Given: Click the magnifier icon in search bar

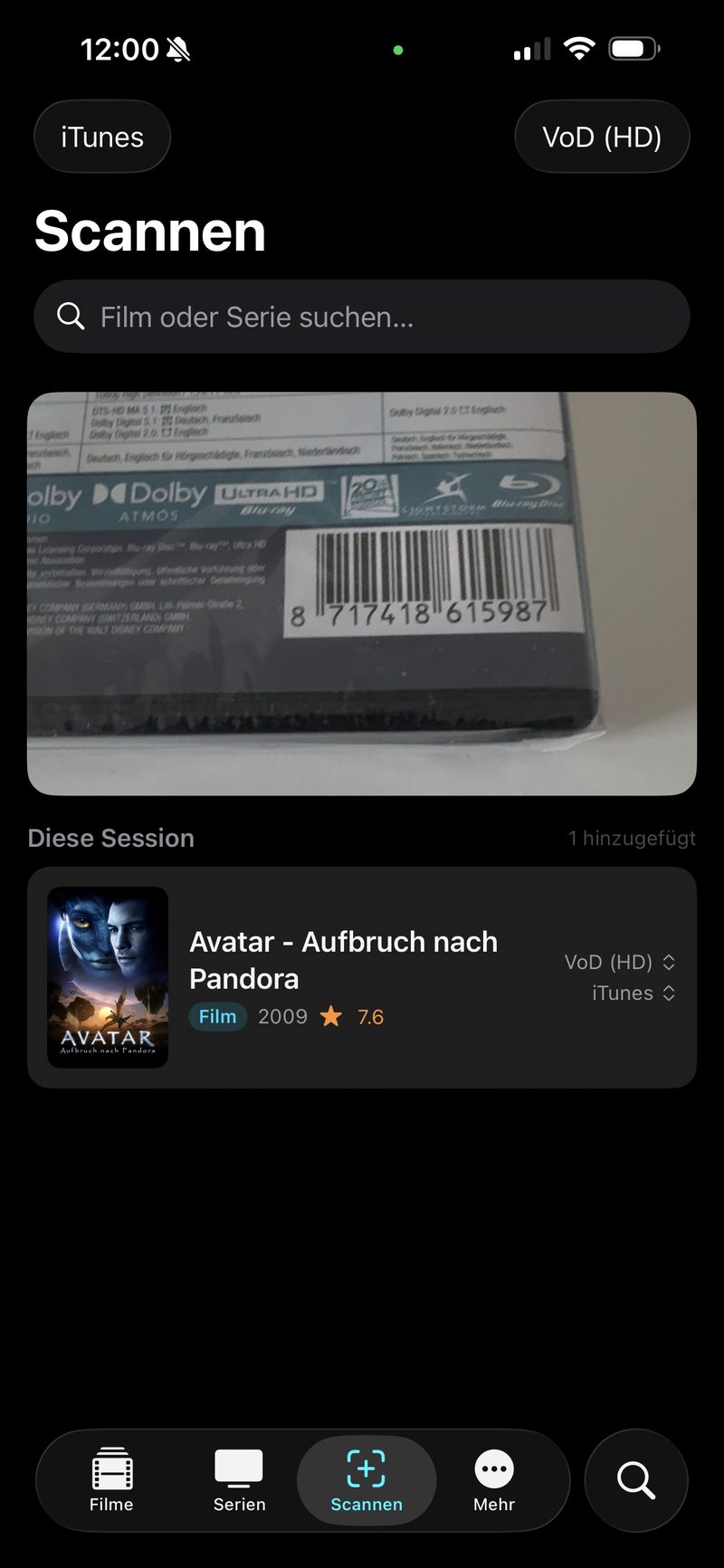Looking at the screenshot, I should click(71, 317).
